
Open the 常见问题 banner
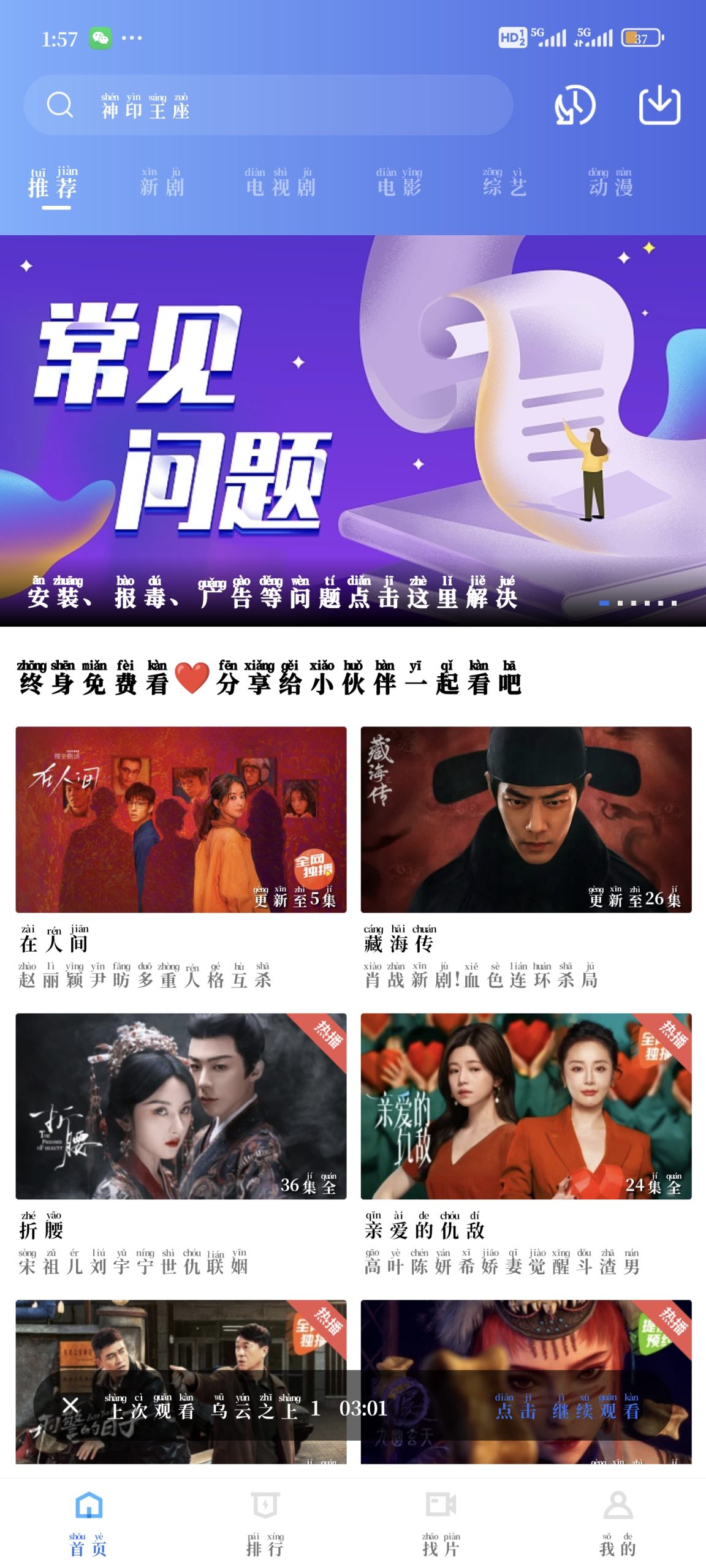[353, 430]
